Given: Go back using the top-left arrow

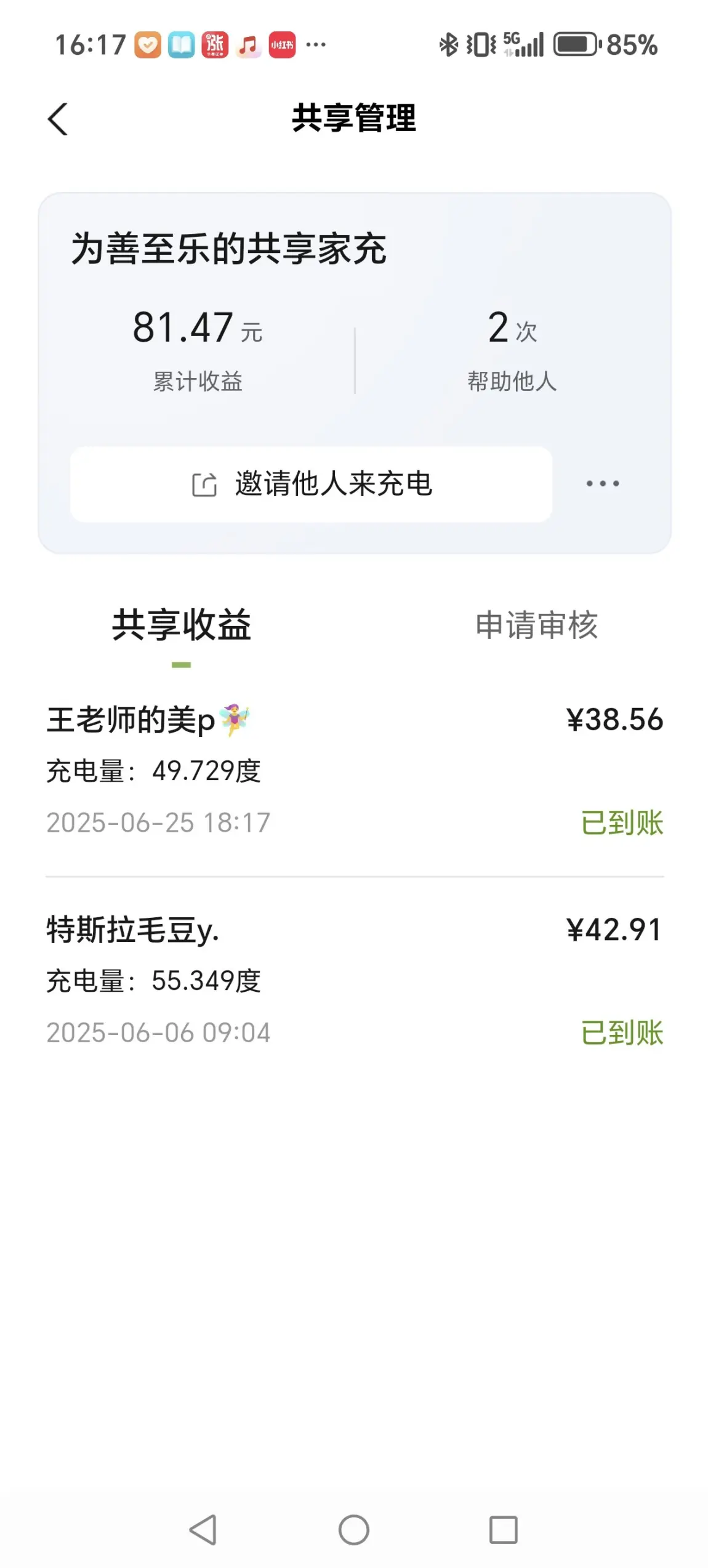Looking at the screenshot, I should tap(57, 119).
